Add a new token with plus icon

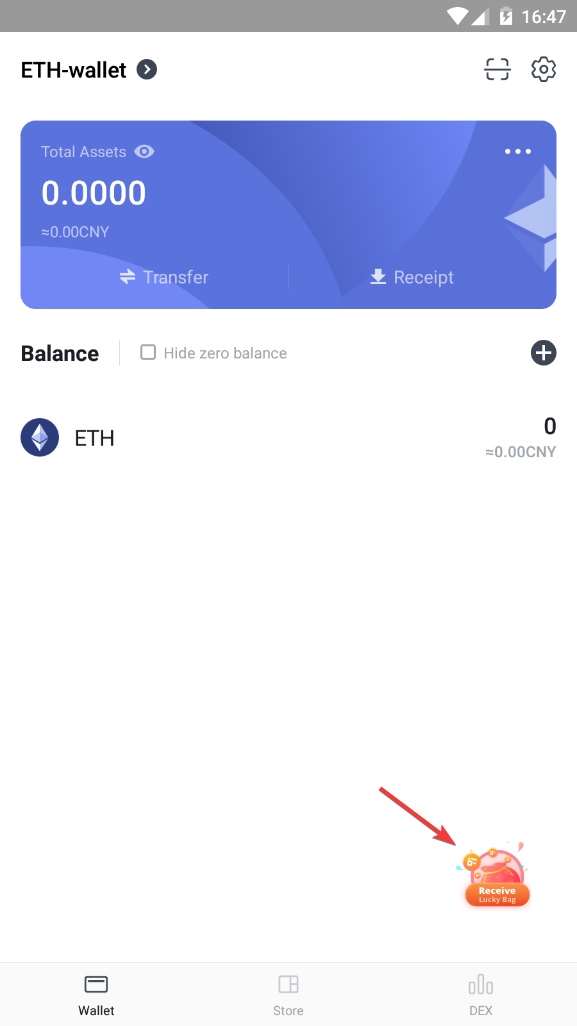(x=544, y=353)
